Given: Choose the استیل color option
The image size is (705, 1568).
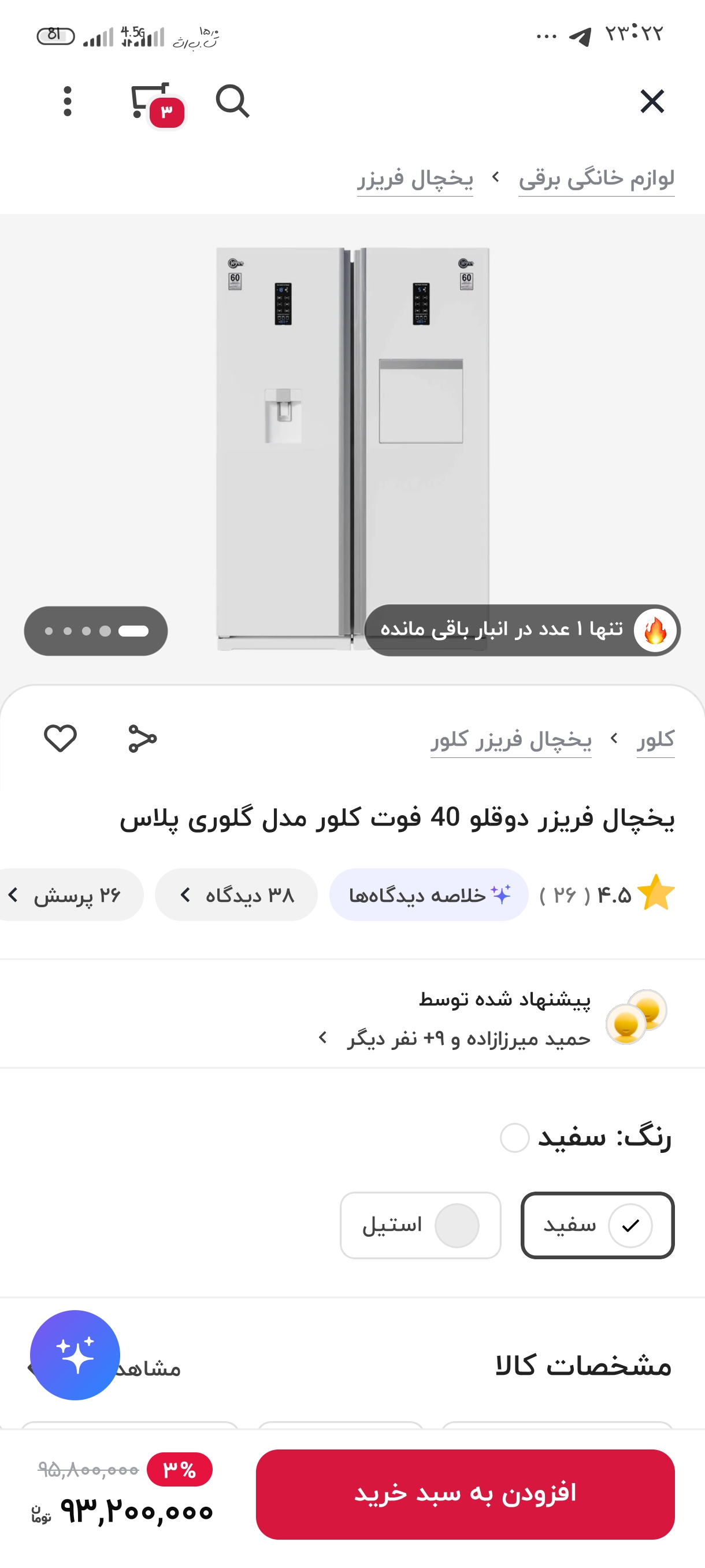Looking at the screenshot, I should (x=420, y=1225).
